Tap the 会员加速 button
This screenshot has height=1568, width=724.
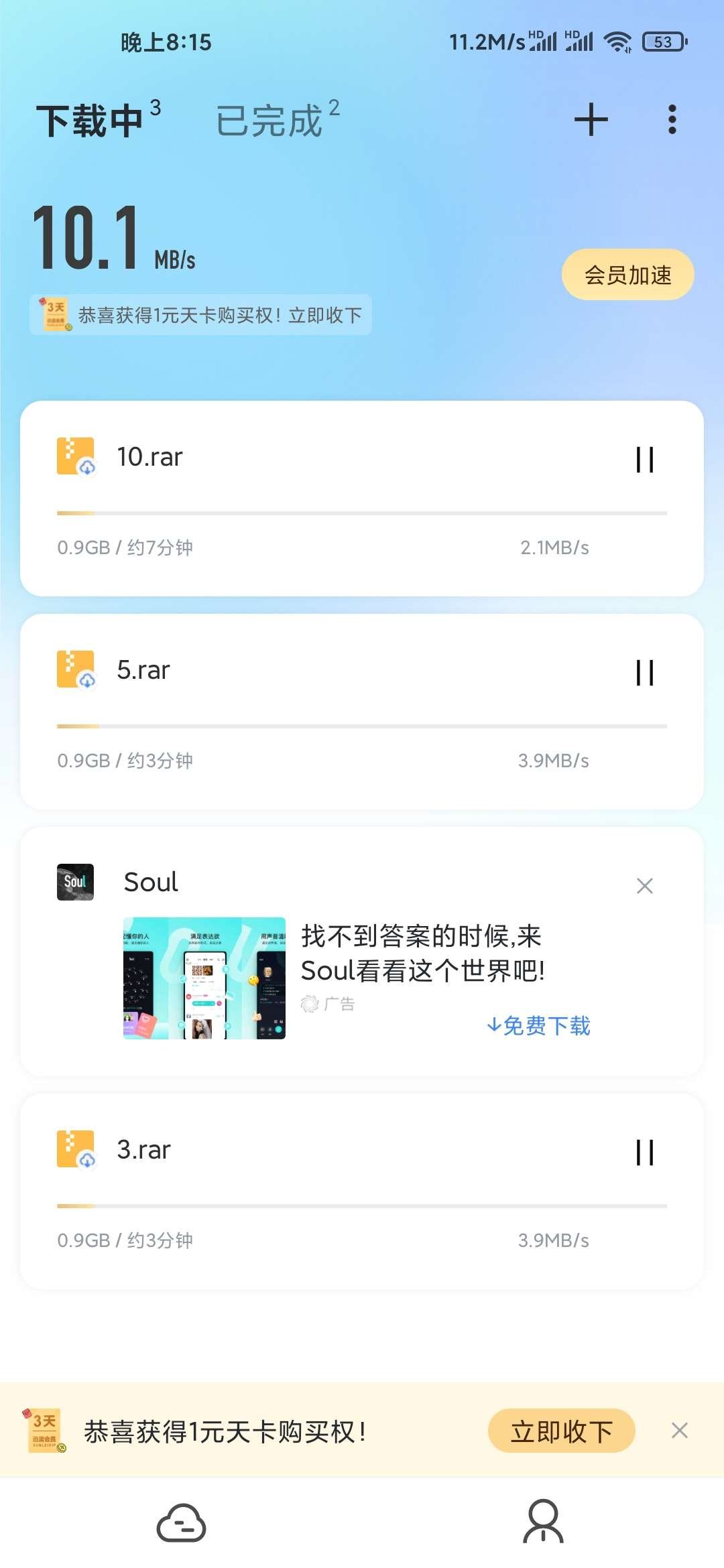(x=627, y=275)
